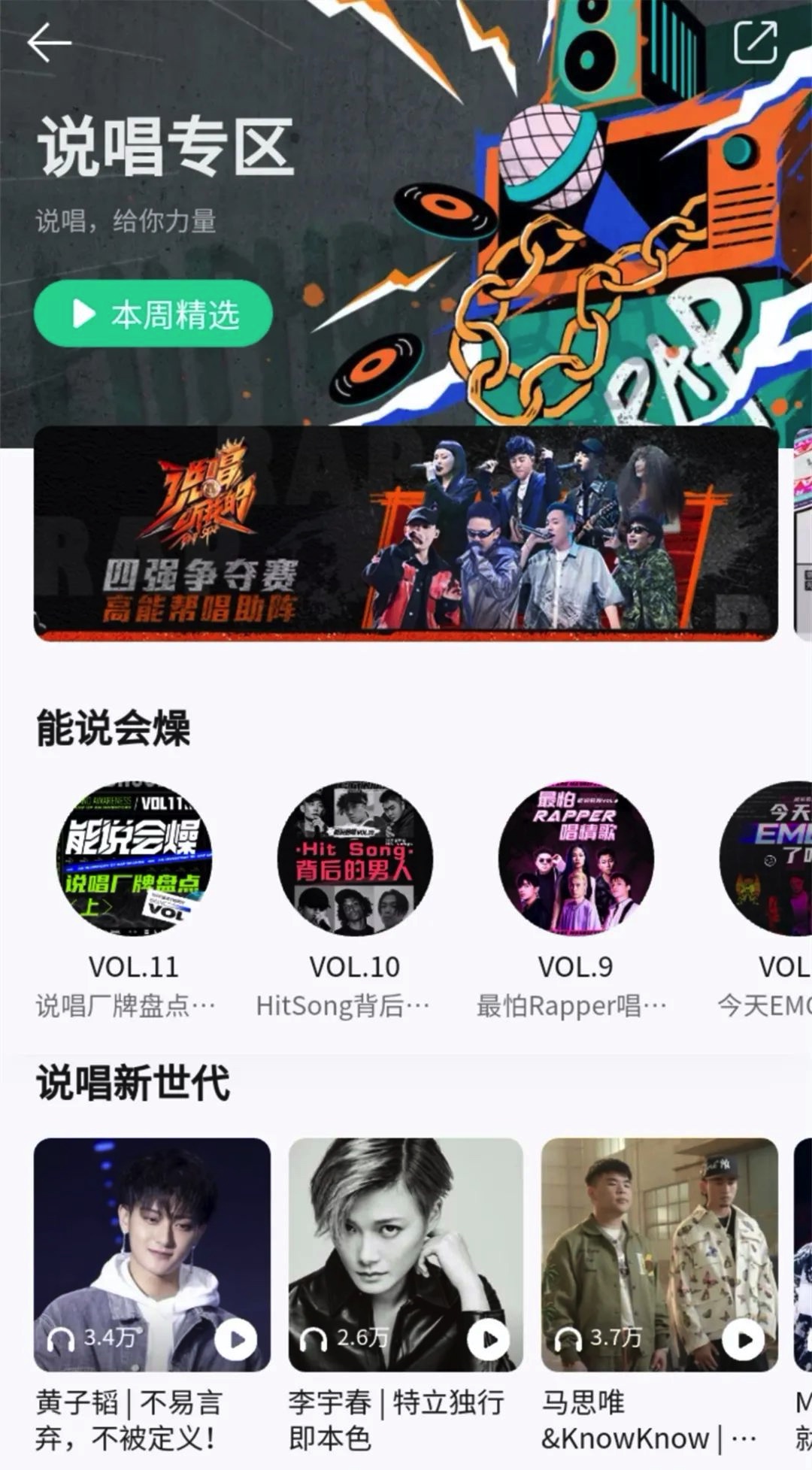This screenshot has height=1470, width=812.
Task: Open VOL.9 最怕Rapper唱 playlist
Action: [x=575, y=859]
